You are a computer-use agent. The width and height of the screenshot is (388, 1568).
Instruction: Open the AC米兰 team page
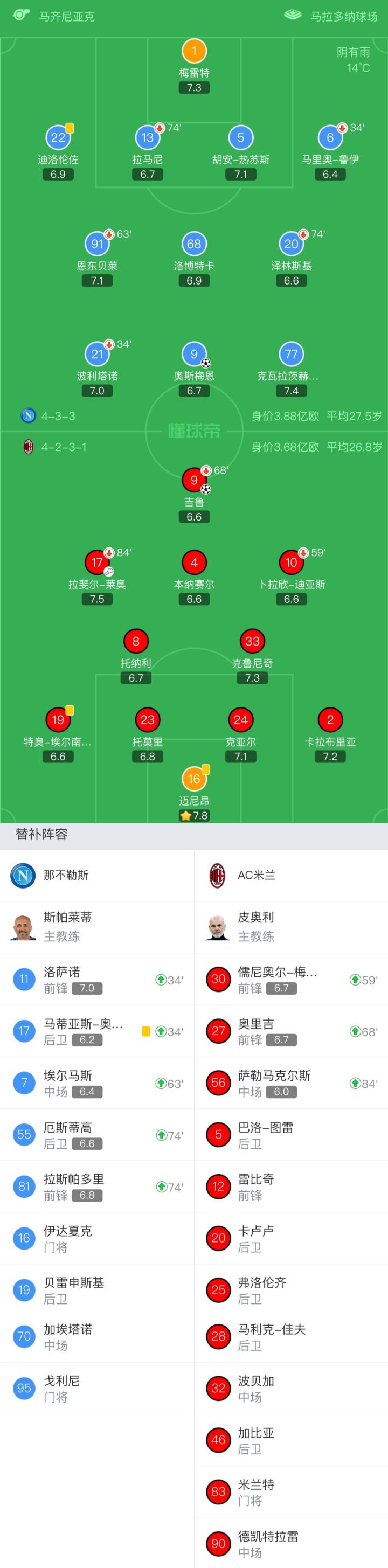[291, 875]
